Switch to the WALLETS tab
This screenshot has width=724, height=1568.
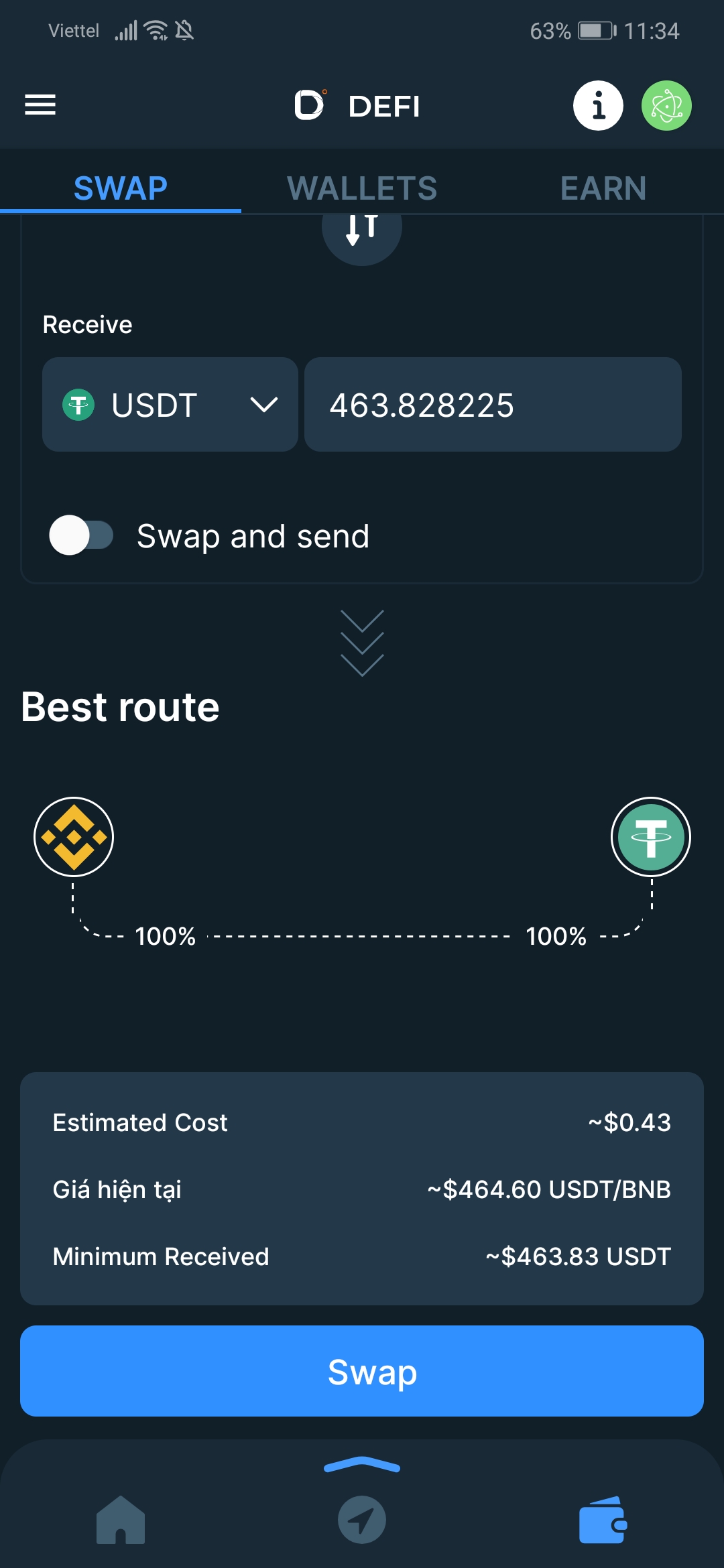[361, 188]
